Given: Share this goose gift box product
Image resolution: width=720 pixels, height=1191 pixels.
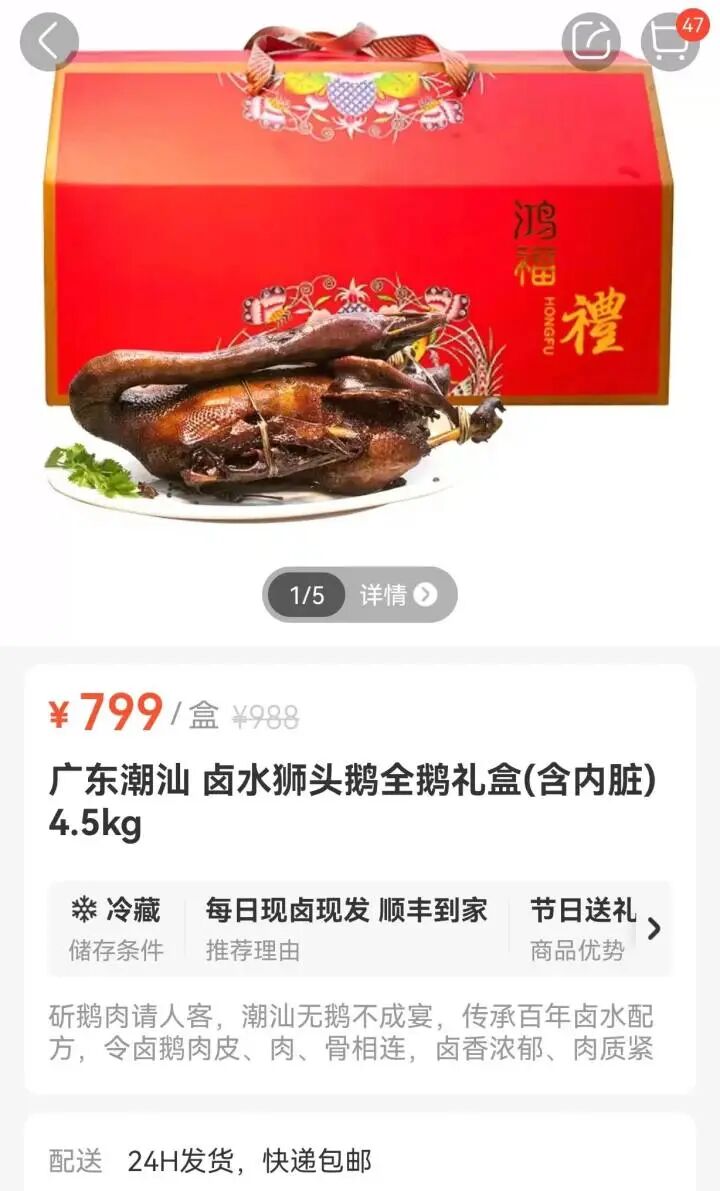Looking at the screenshot, I should [x=591, y=42].
